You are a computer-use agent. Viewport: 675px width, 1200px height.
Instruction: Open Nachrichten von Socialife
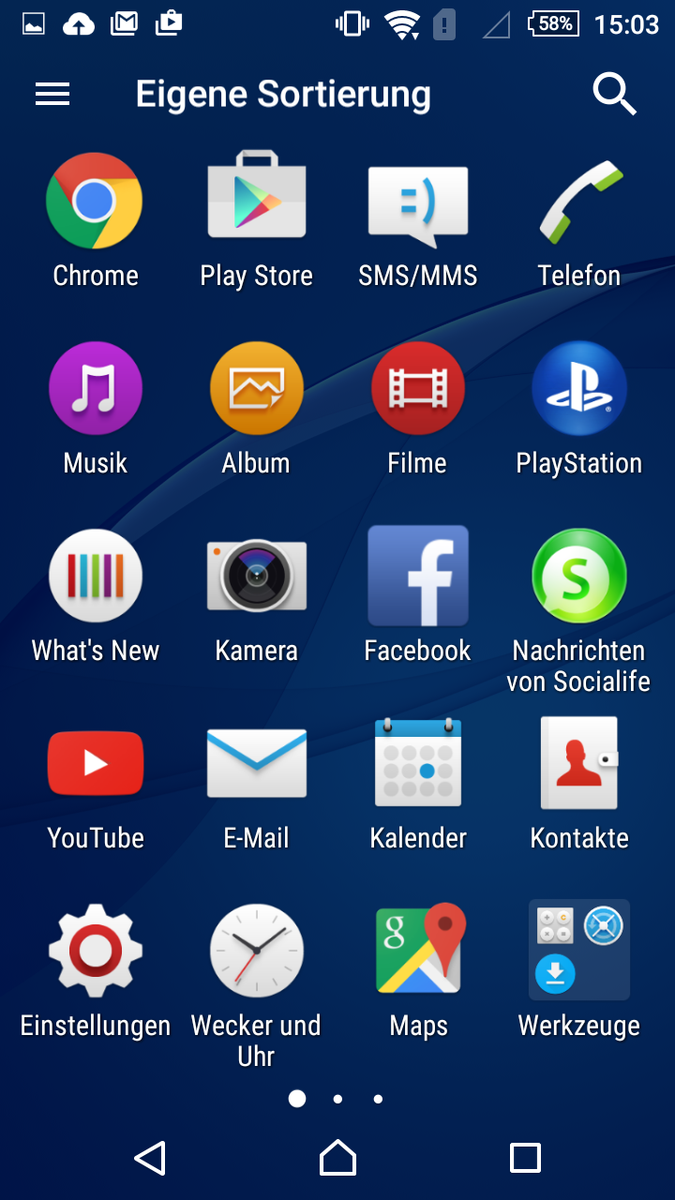click(x=579, y=576)
